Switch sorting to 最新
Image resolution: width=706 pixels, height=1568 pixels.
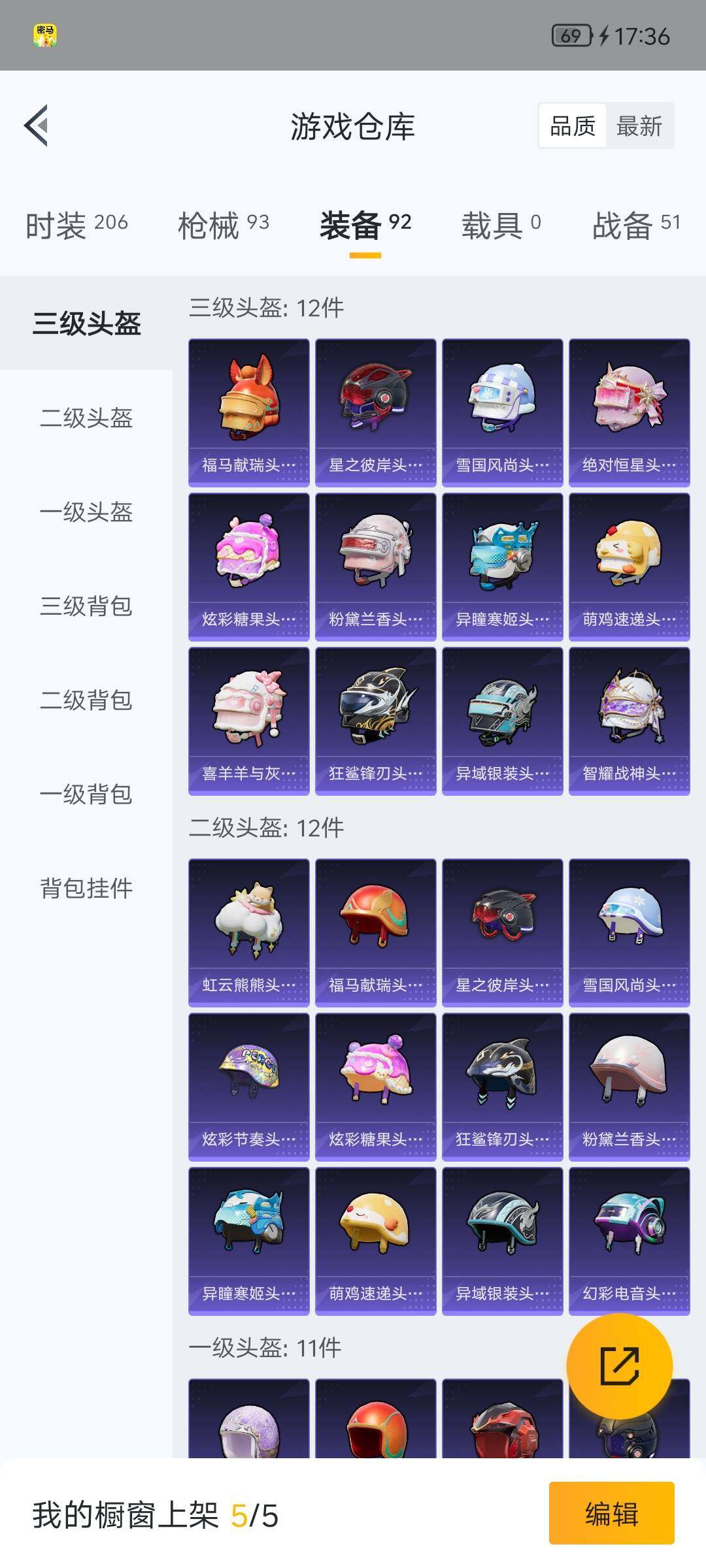click(639, 125)
